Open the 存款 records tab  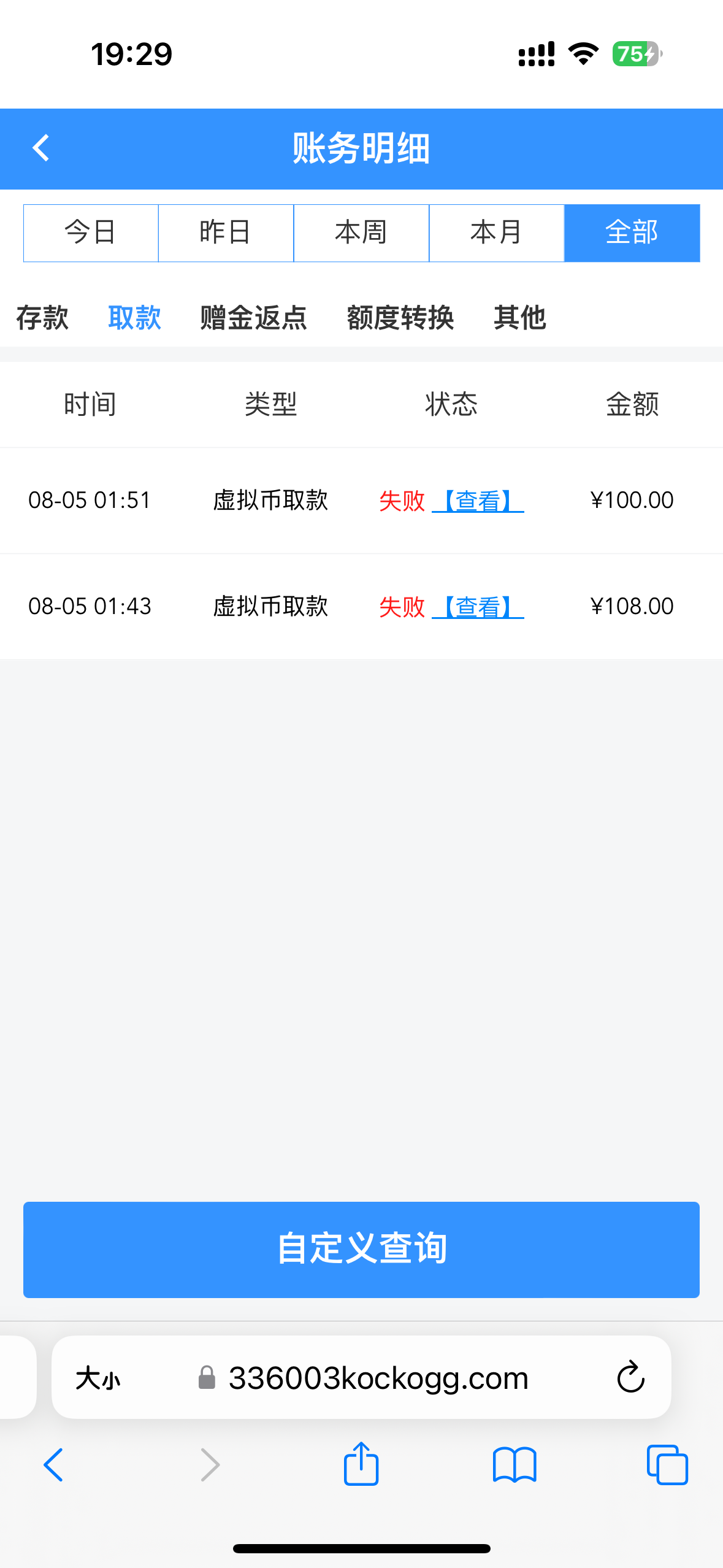(x=42, y=318)
